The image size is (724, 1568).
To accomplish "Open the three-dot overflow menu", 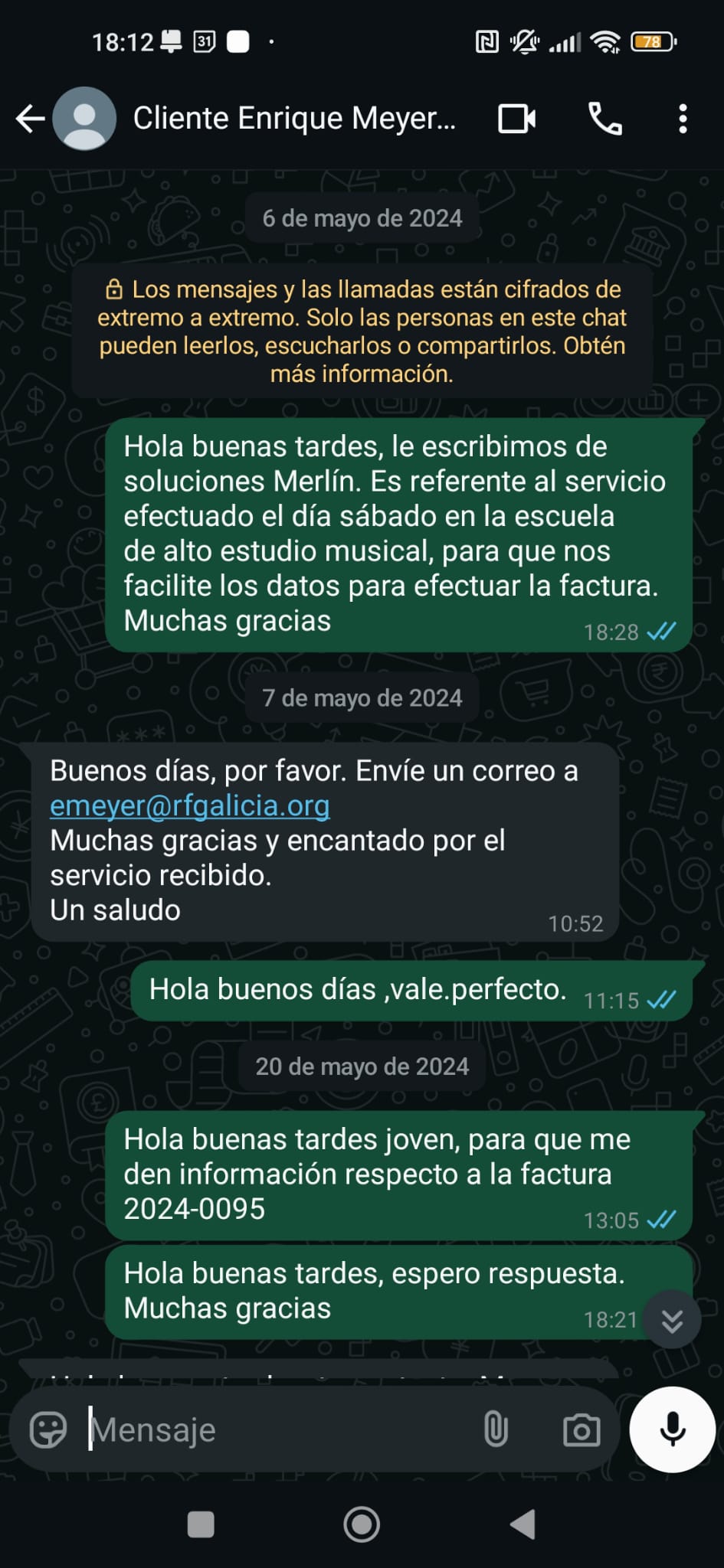I will point(683,119).
